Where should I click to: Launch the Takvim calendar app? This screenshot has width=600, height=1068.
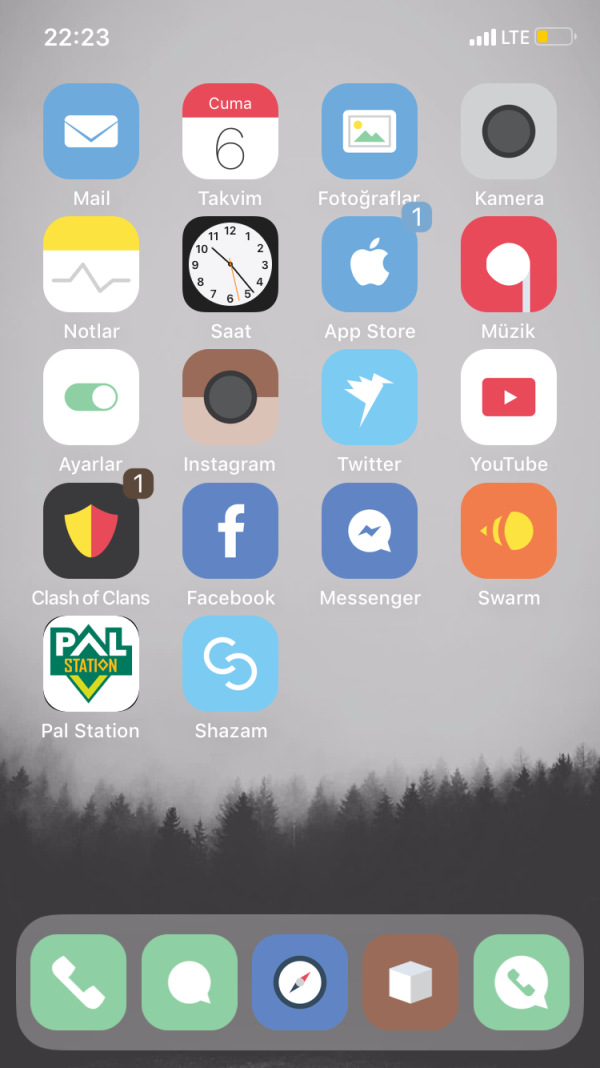pyautogui.click(x=230, y=131)
